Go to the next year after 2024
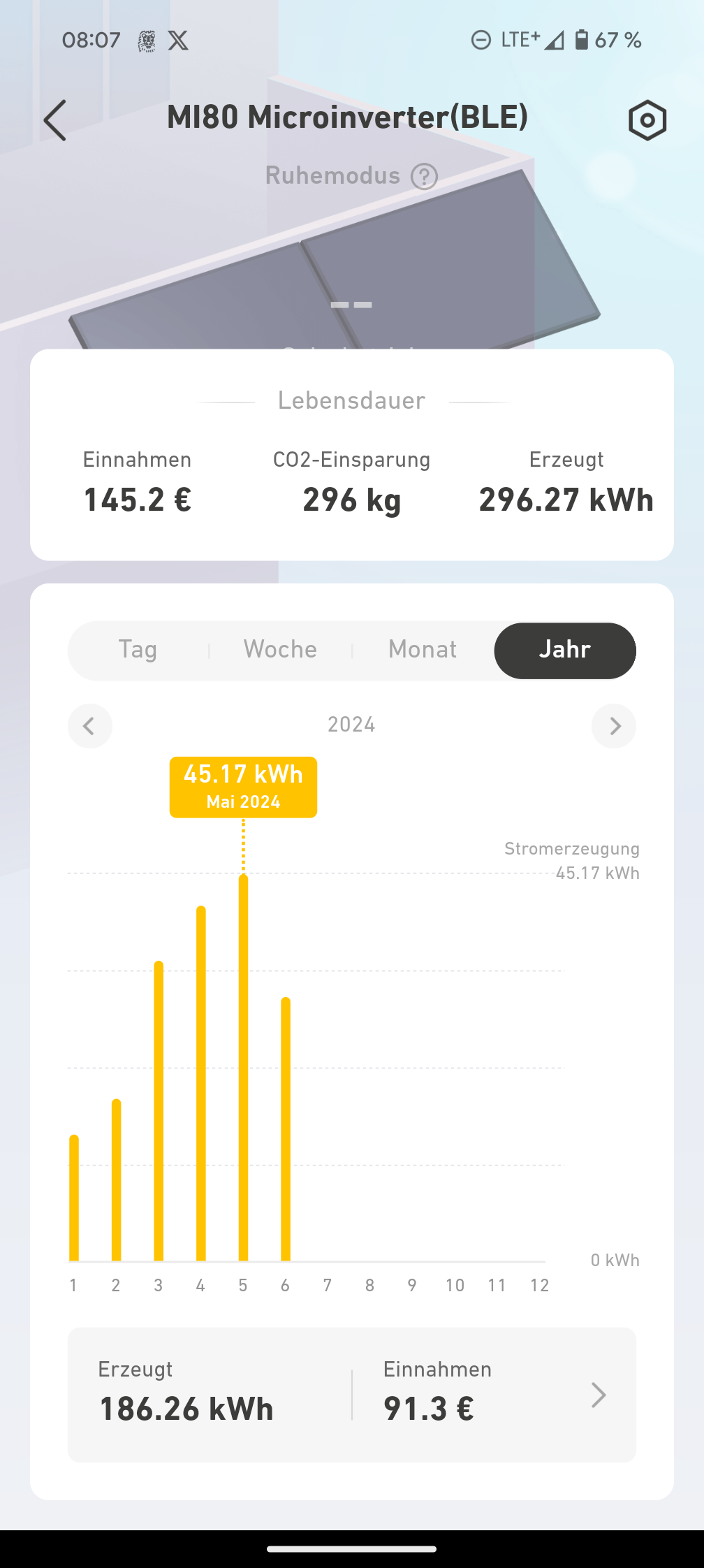This screenshot has width=704, height=1568. tap(614, 726)
